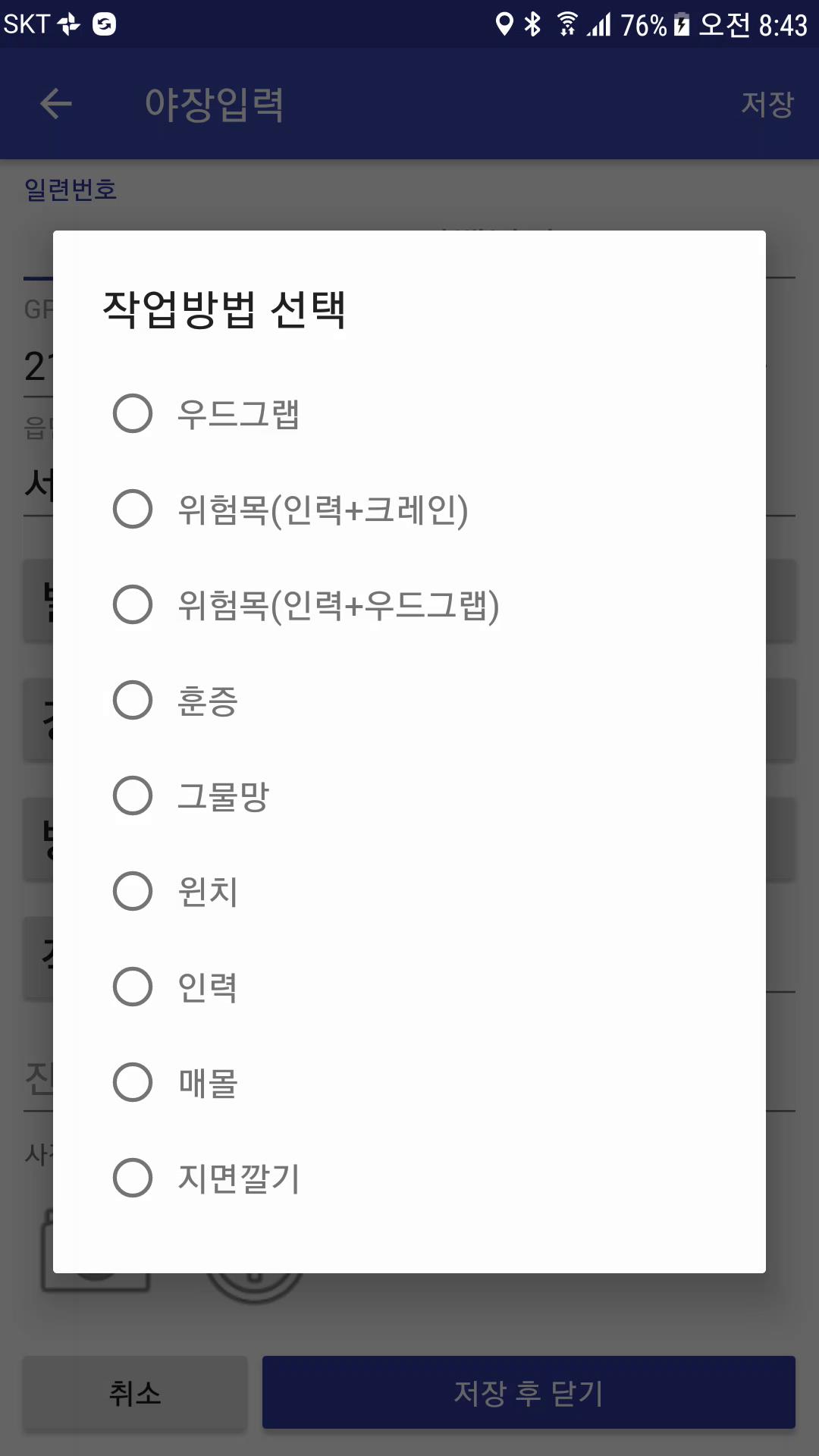
Task: Select the 지면깔기 option
Action: [409, 1178]
